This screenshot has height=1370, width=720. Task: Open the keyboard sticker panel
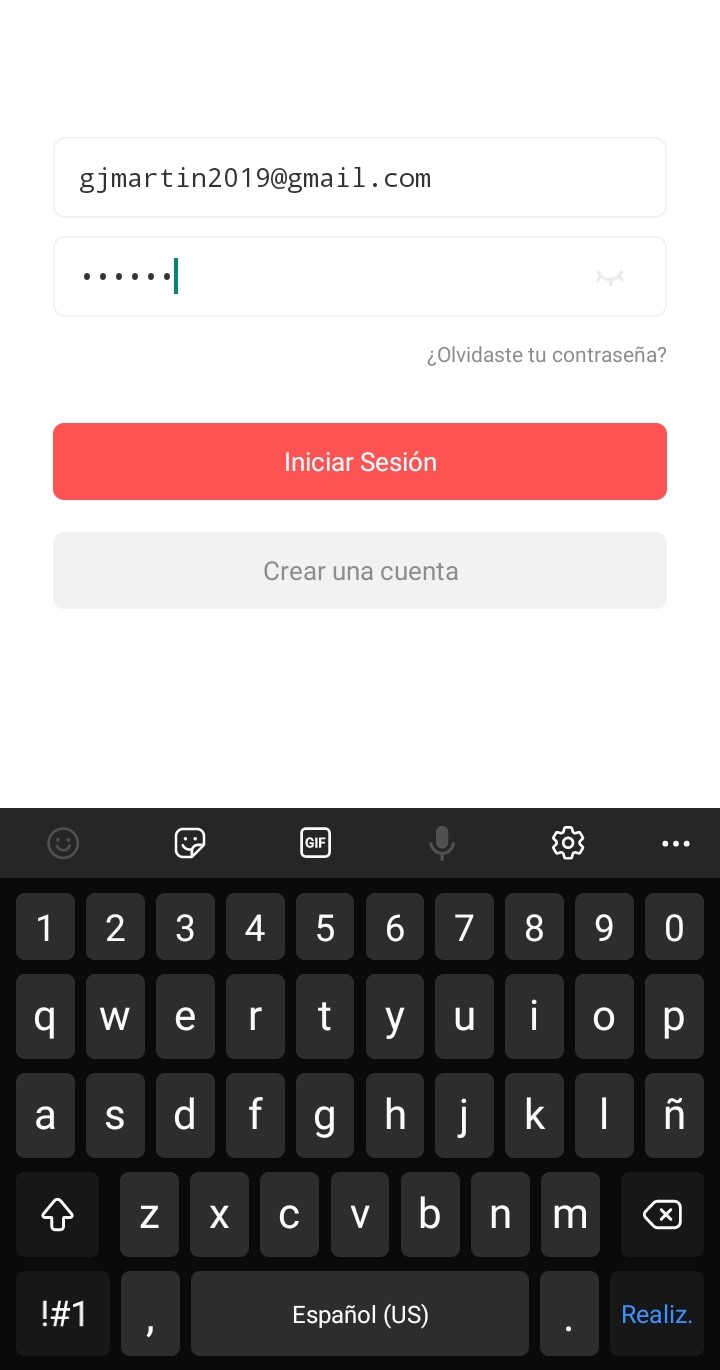[x=189, y=843]
